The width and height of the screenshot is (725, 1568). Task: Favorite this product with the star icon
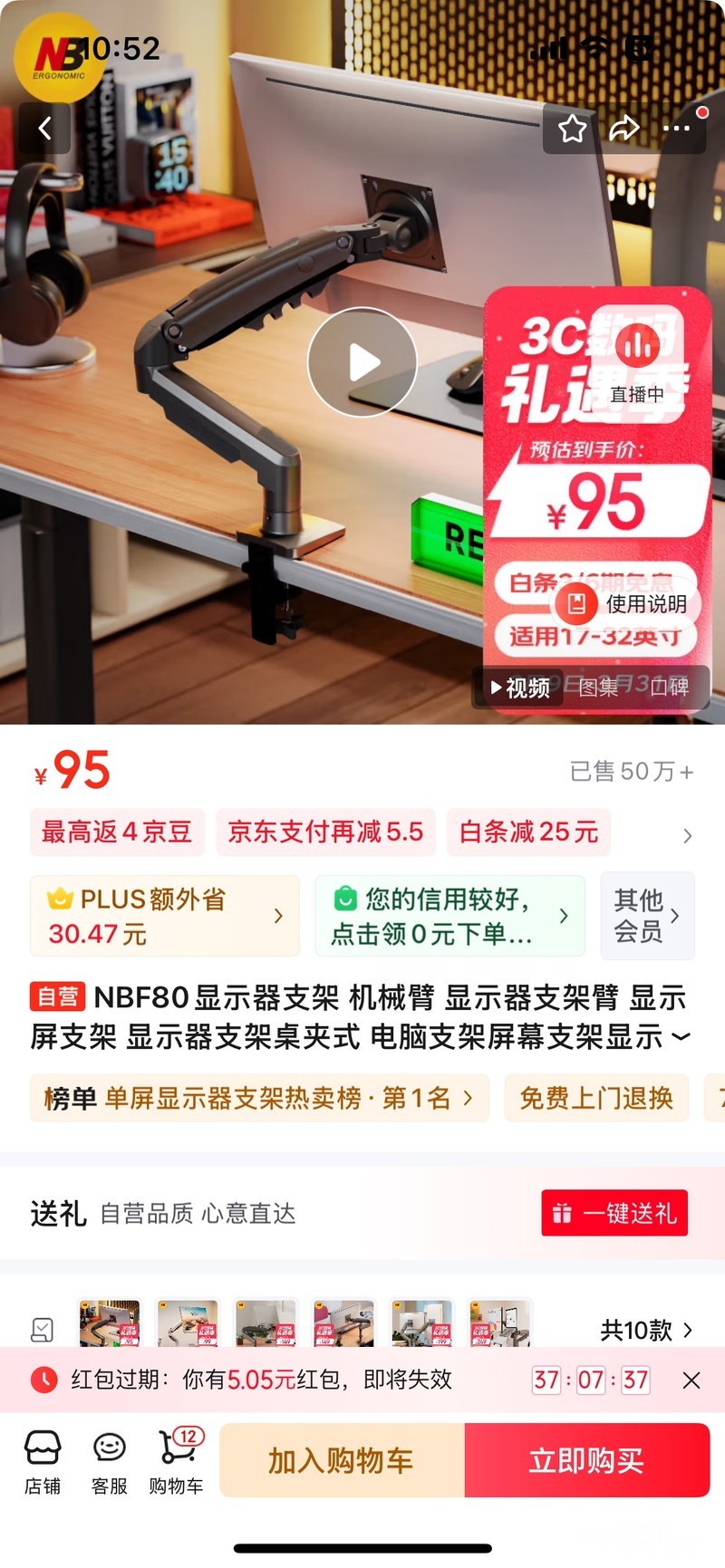pos(572,129)
